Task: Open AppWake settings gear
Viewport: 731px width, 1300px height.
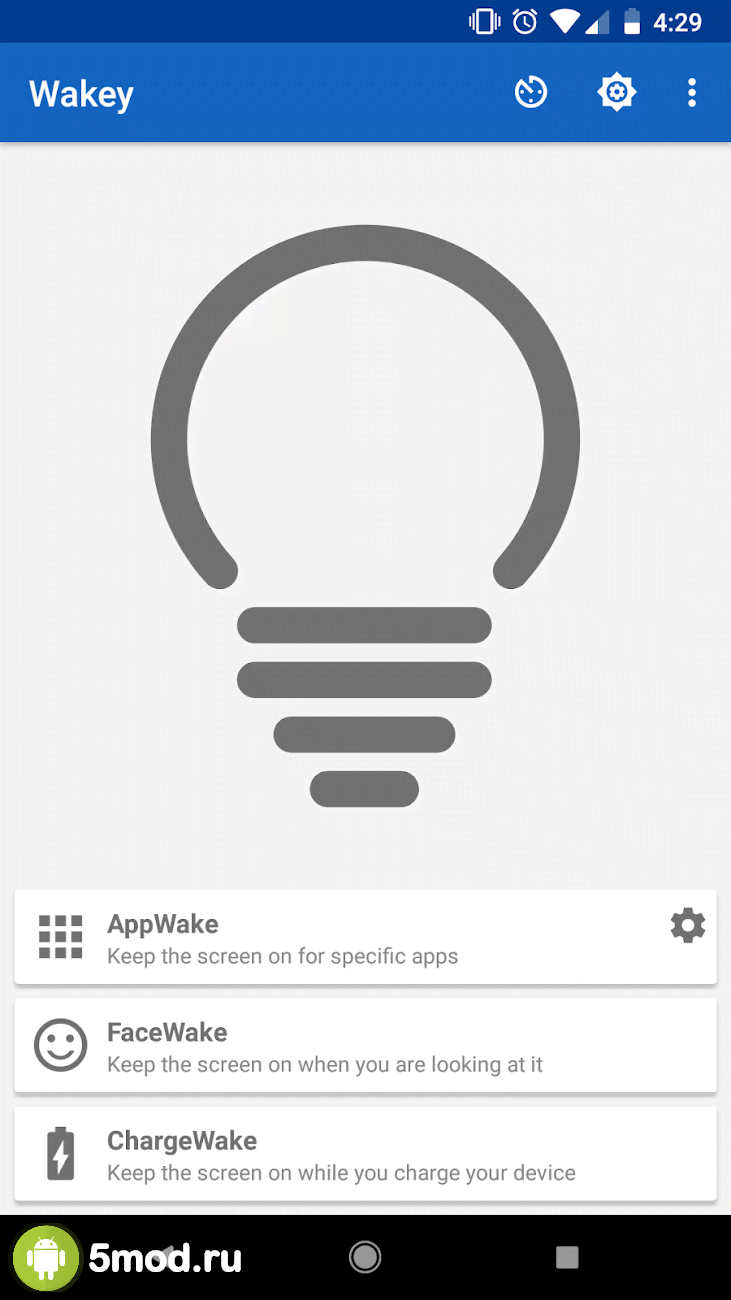Action: [687, 926]
